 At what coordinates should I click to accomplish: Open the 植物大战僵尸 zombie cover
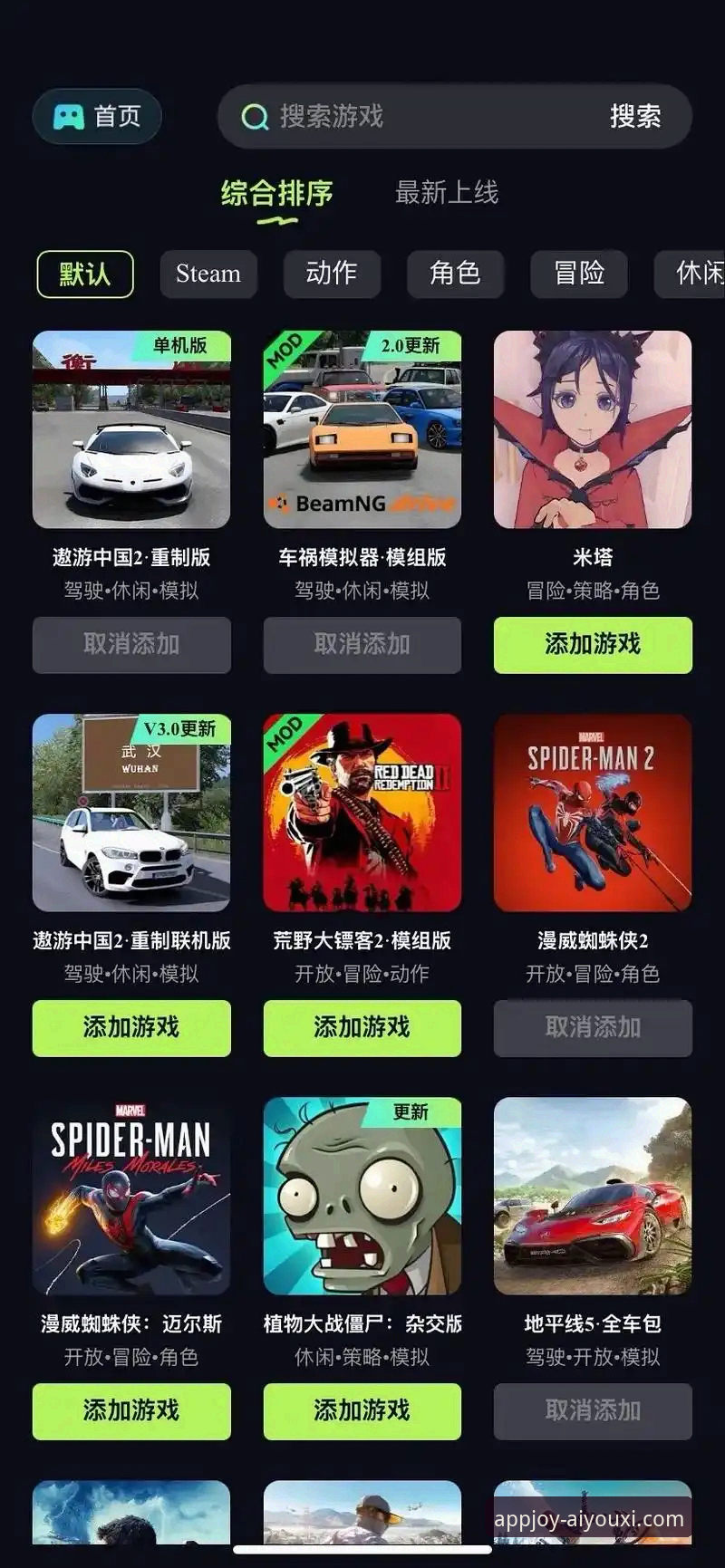click(x=362, y=1198)
